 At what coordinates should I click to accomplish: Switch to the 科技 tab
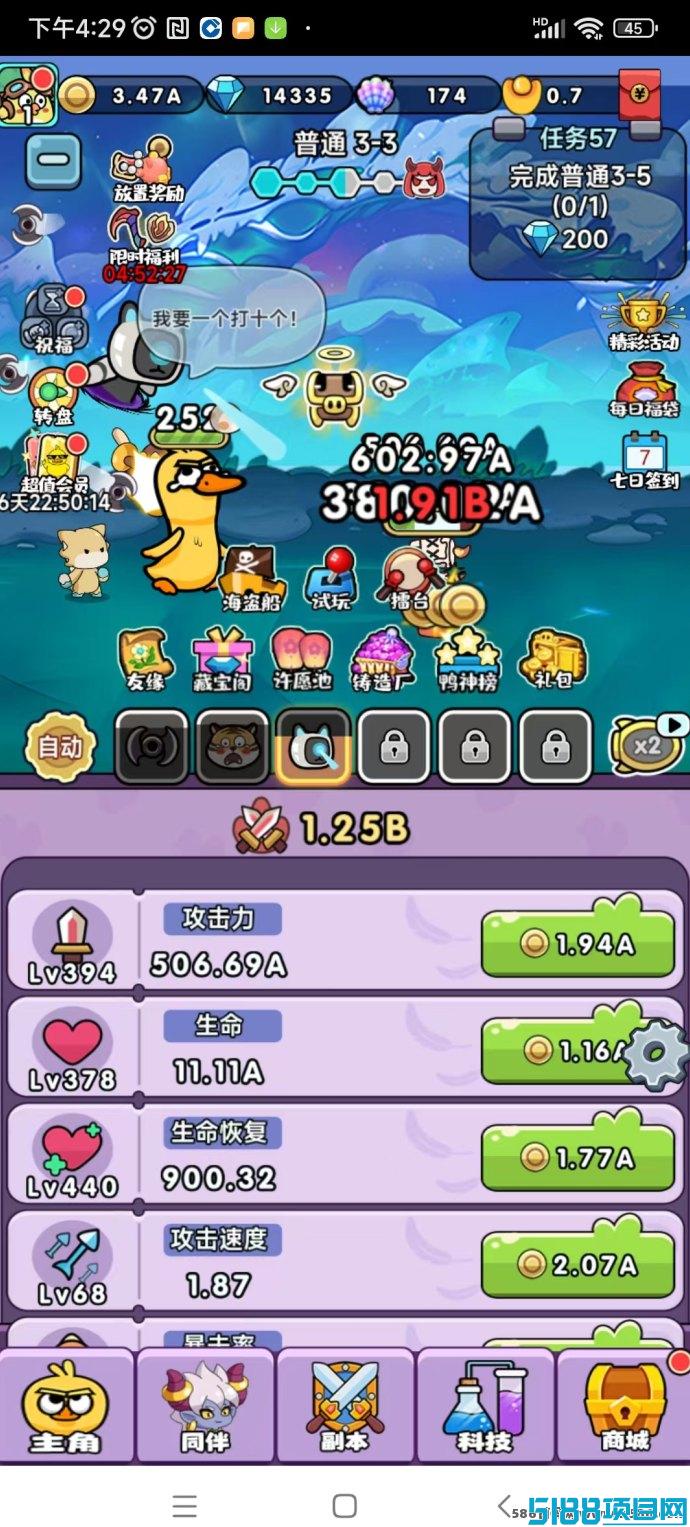485,1408
